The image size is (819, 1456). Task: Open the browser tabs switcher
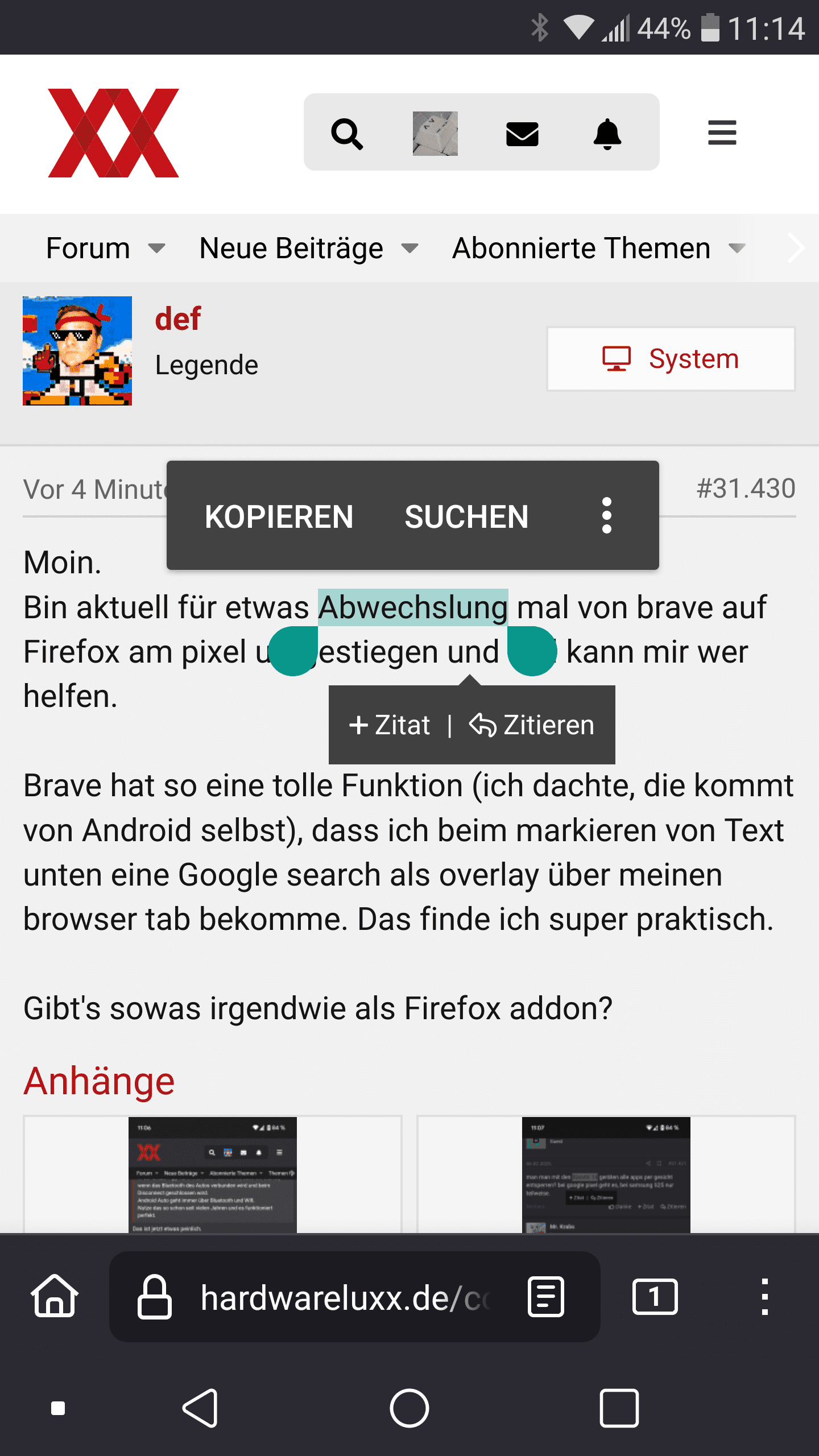[x=655, y=1297]
